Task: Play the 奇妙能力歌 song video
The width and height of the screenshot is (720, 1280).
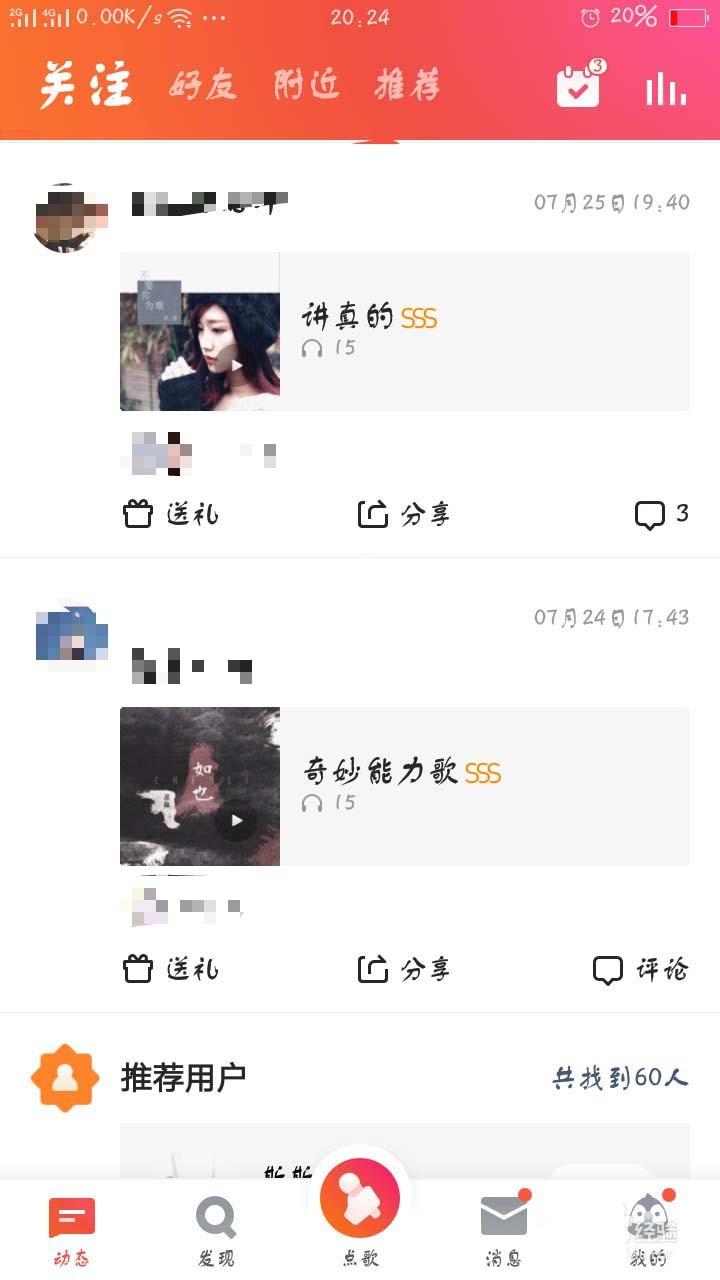Action: (x=236, y=821)
